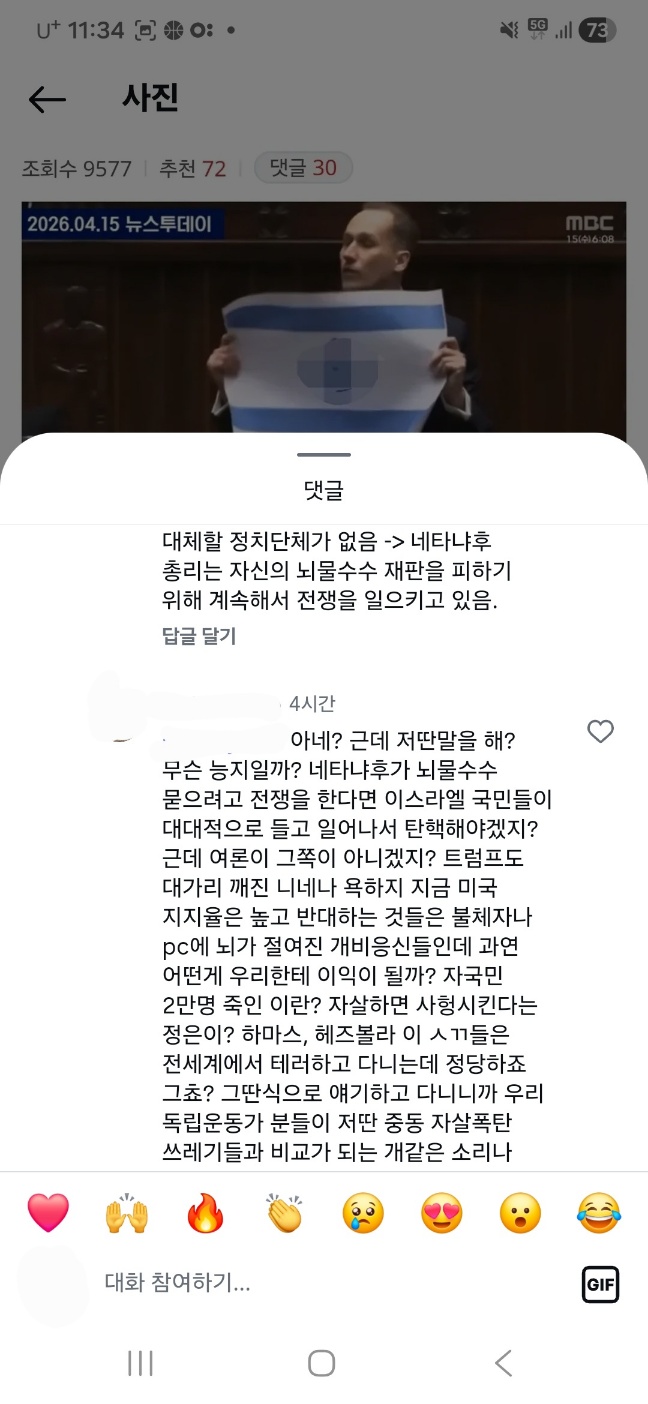The height and width of the screenshot is (1404, 648).
Task: Tap the system home button
Action: [321, 1363]
